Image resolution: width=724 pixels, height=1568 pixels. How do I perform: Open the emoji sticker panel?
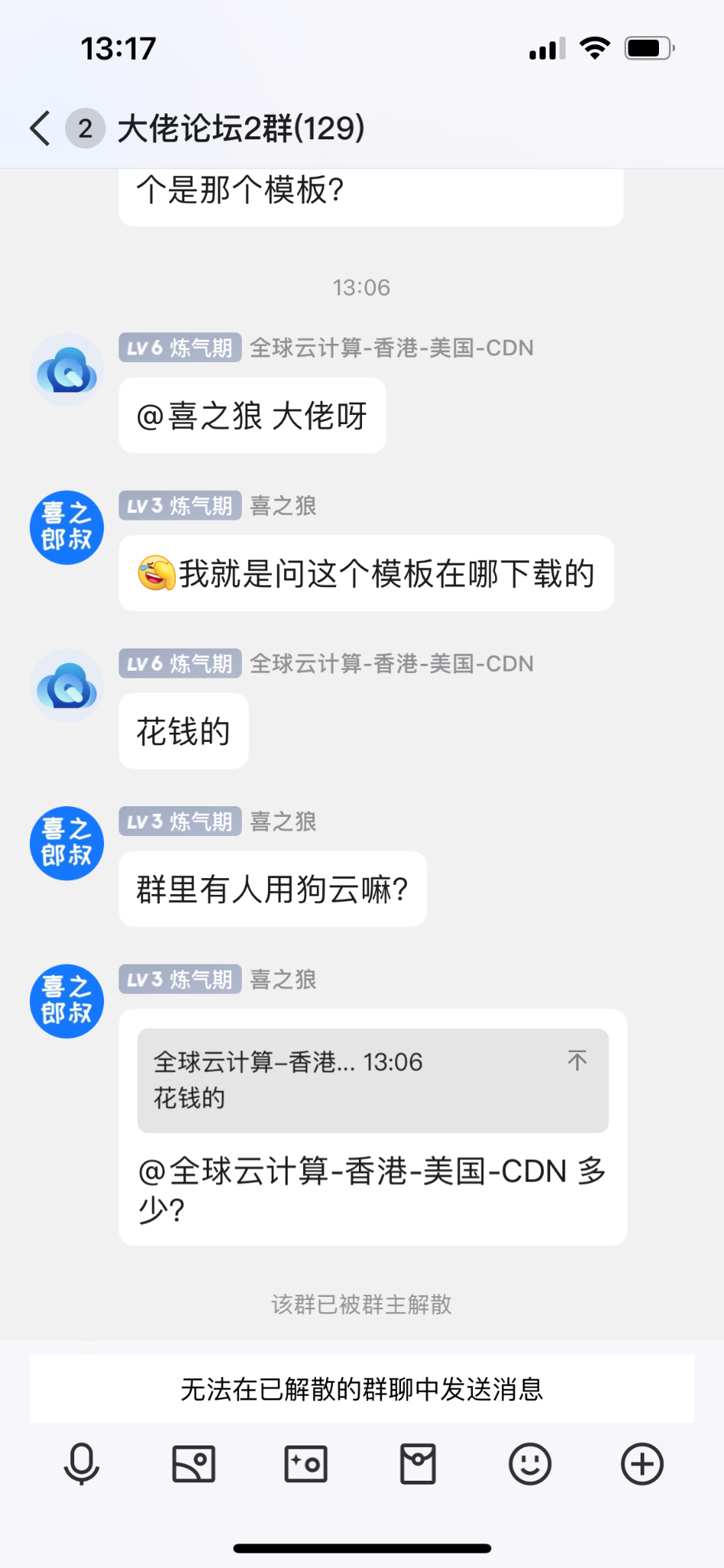[x=530, y=1464]
